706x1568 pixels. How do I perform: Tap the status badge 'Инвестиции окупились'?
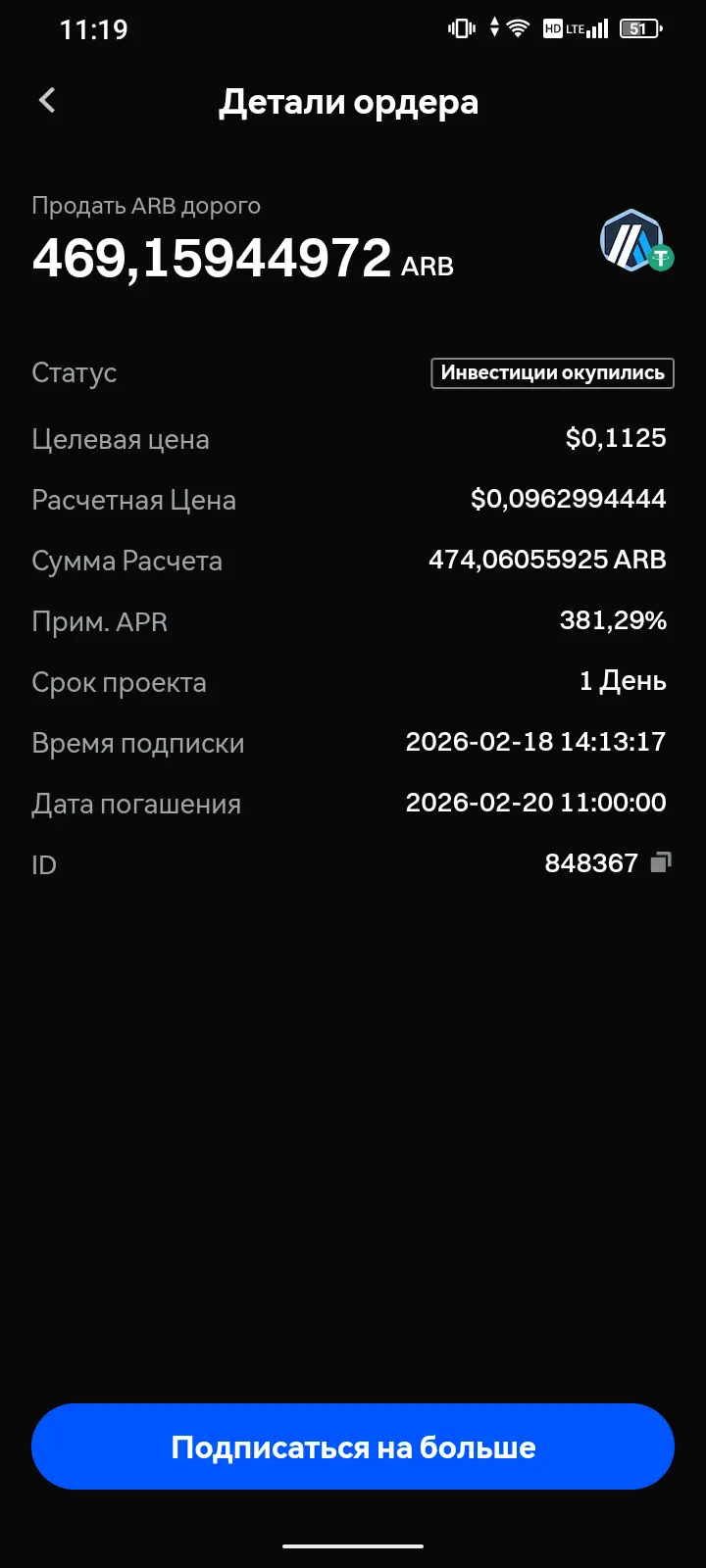pos(551,372)
